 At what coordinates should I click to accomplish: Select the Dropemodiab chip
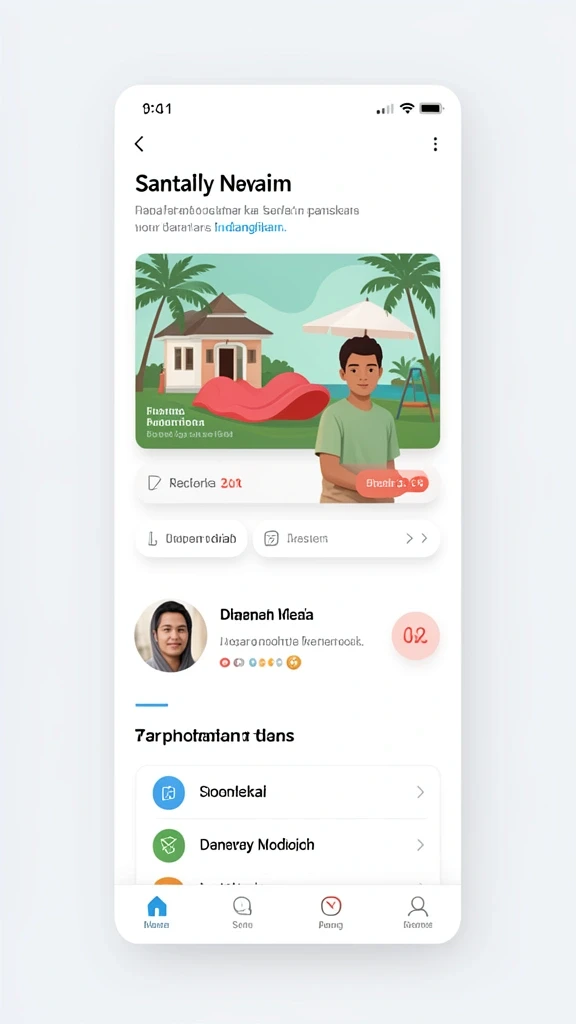(x=191, y=539)
